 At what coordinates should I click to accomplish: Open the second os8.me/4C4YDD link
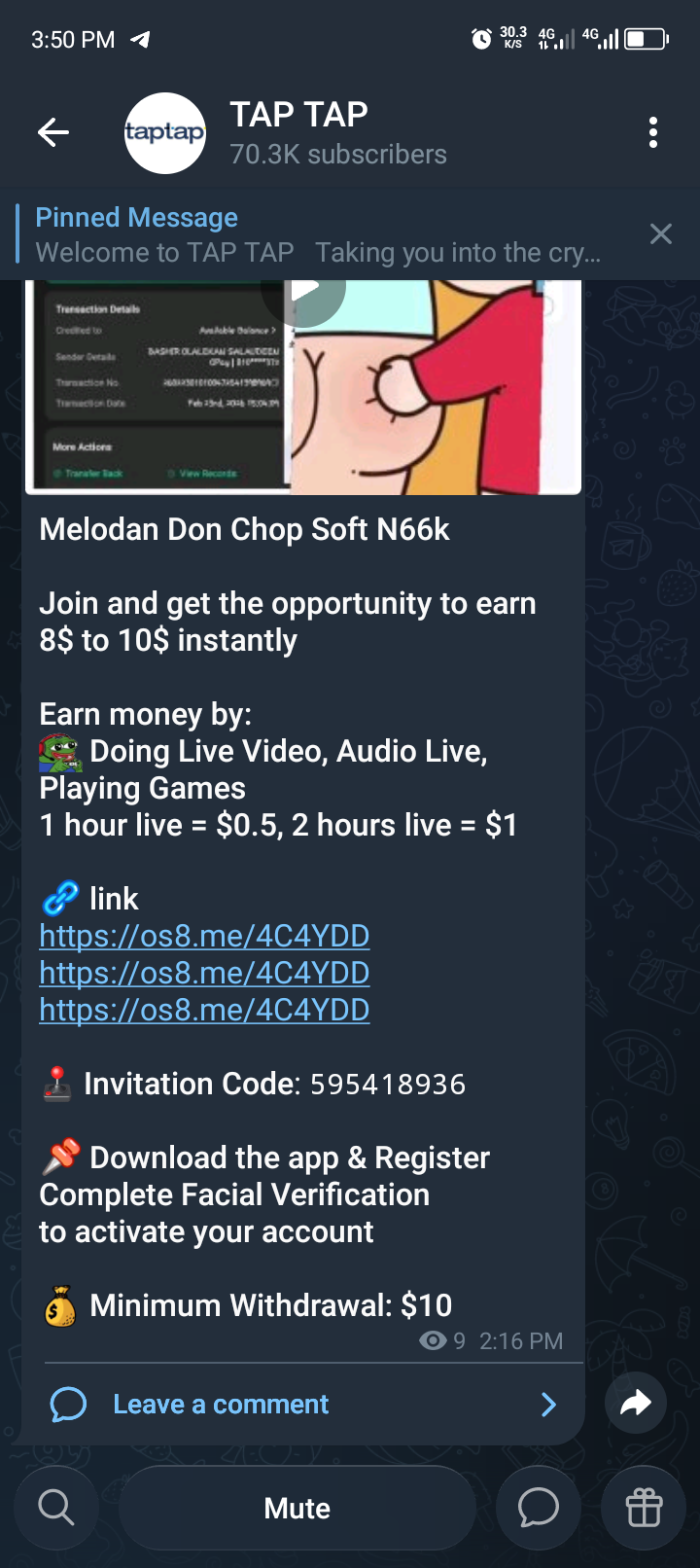204,973
